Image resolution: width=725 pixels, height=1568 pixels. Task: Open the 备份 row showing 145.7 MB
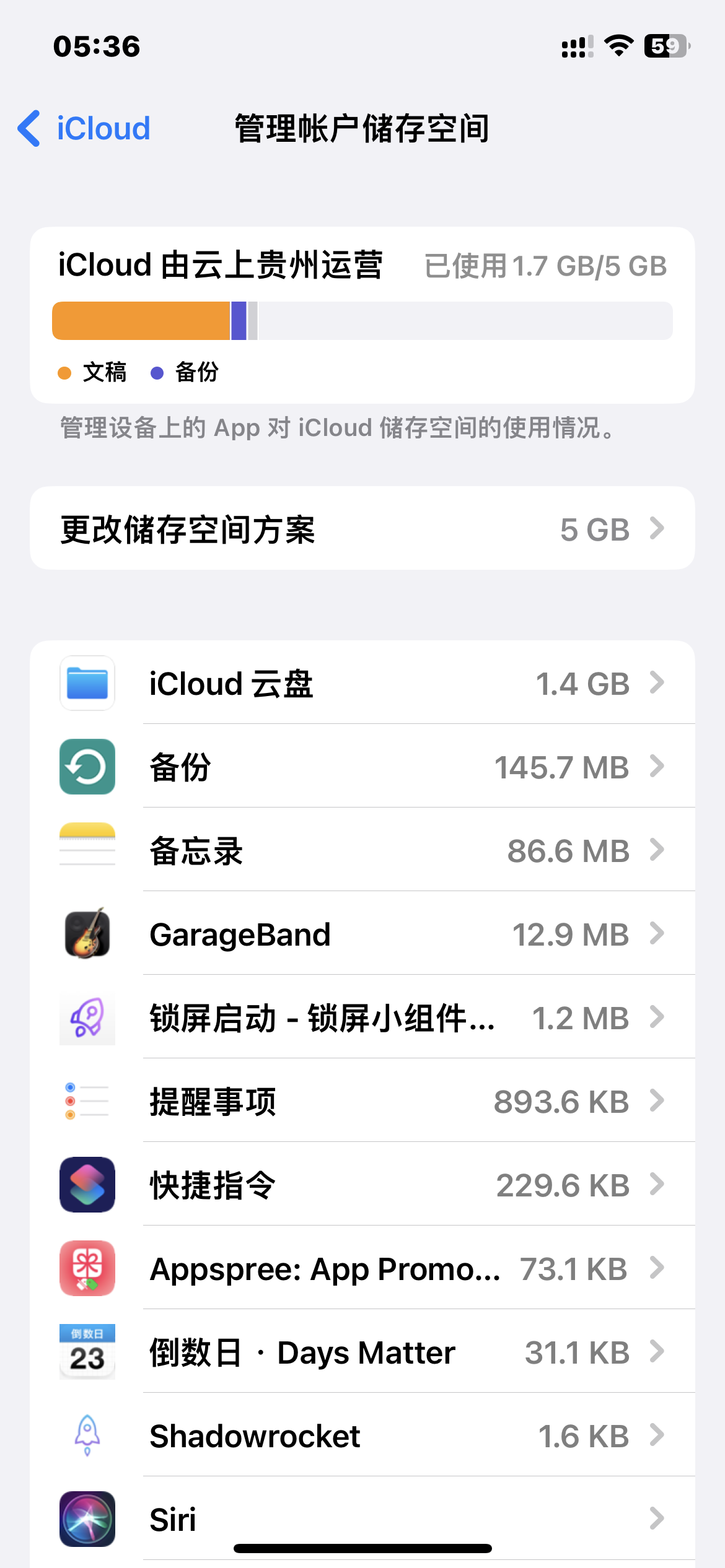pos(362,767)
